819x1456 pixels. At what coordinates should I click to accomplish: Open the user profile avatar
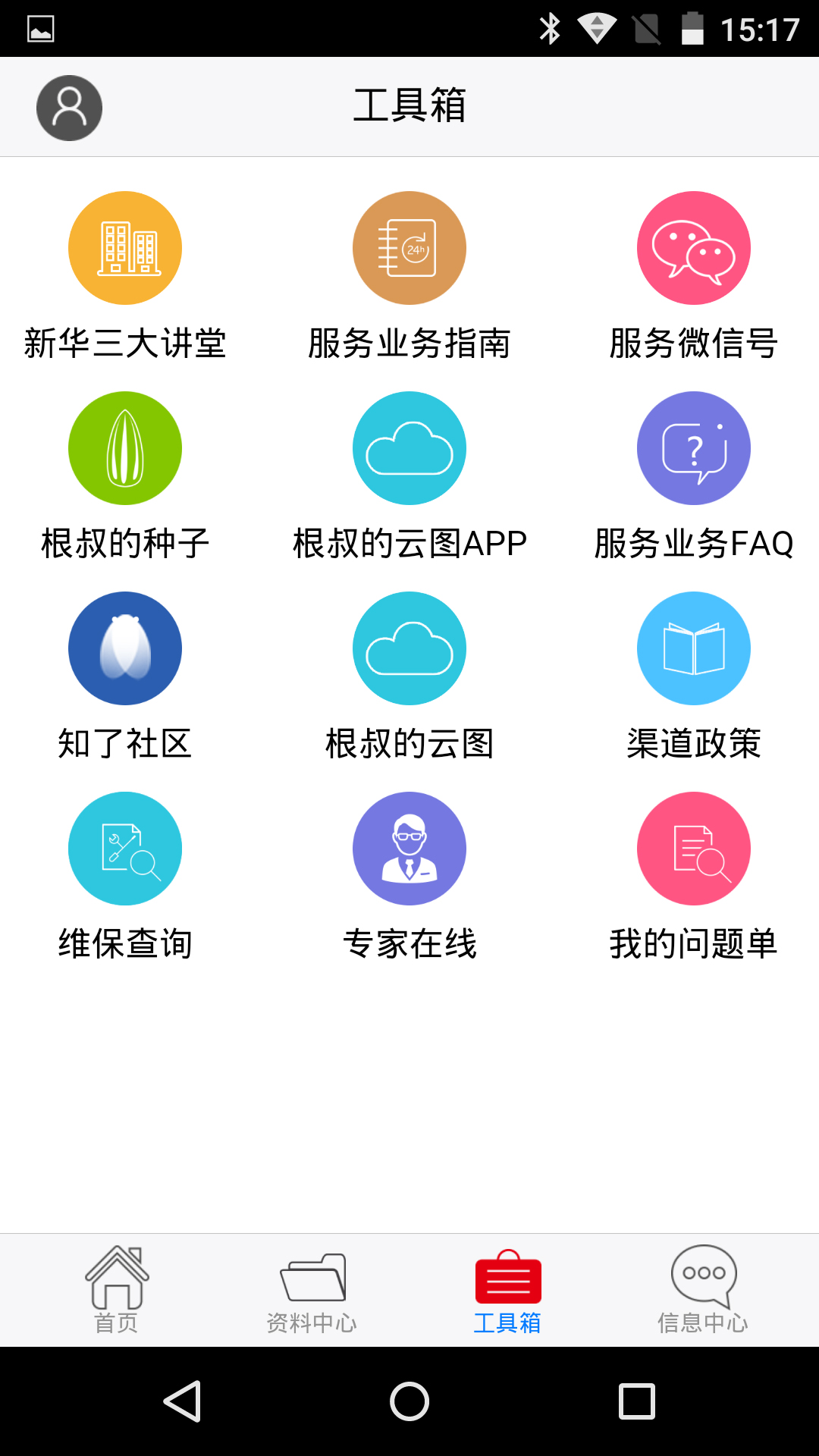(x=69, y=108)
